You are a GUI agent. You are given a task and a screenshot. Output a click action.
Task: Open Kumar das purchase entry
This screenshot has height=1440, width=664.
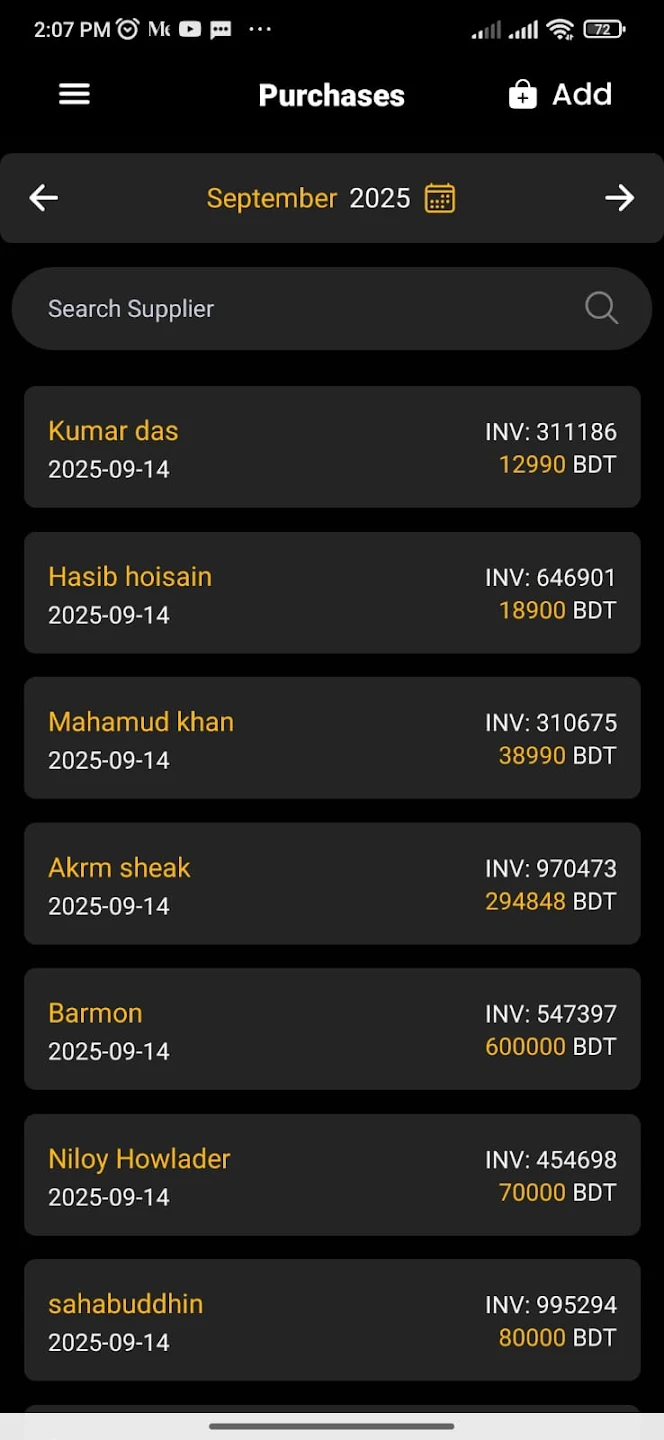click(x=332, y=447)
